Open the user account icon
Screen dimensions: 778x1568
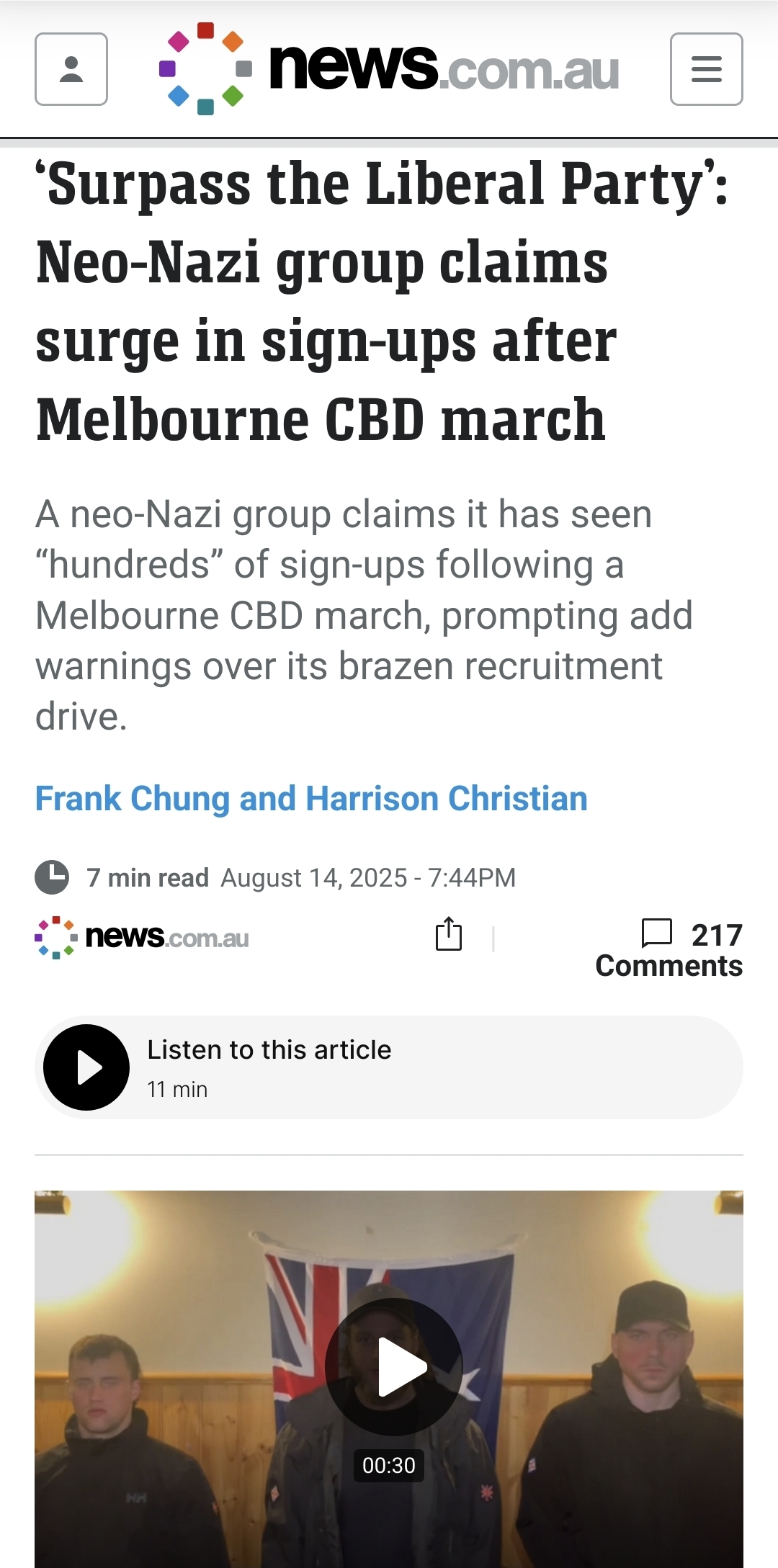(71, 69)
